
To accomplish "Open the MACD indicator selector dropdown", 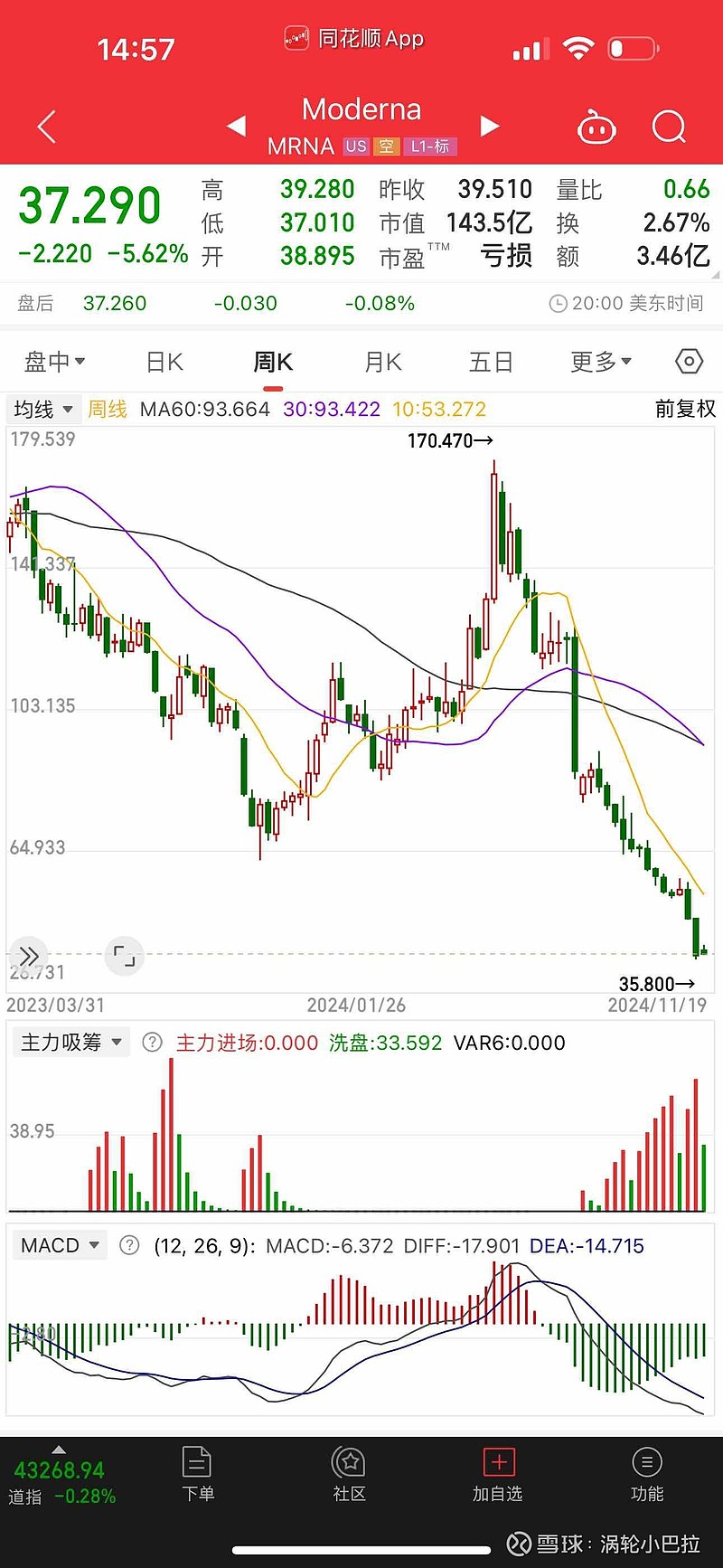I will click(60, 1245).
